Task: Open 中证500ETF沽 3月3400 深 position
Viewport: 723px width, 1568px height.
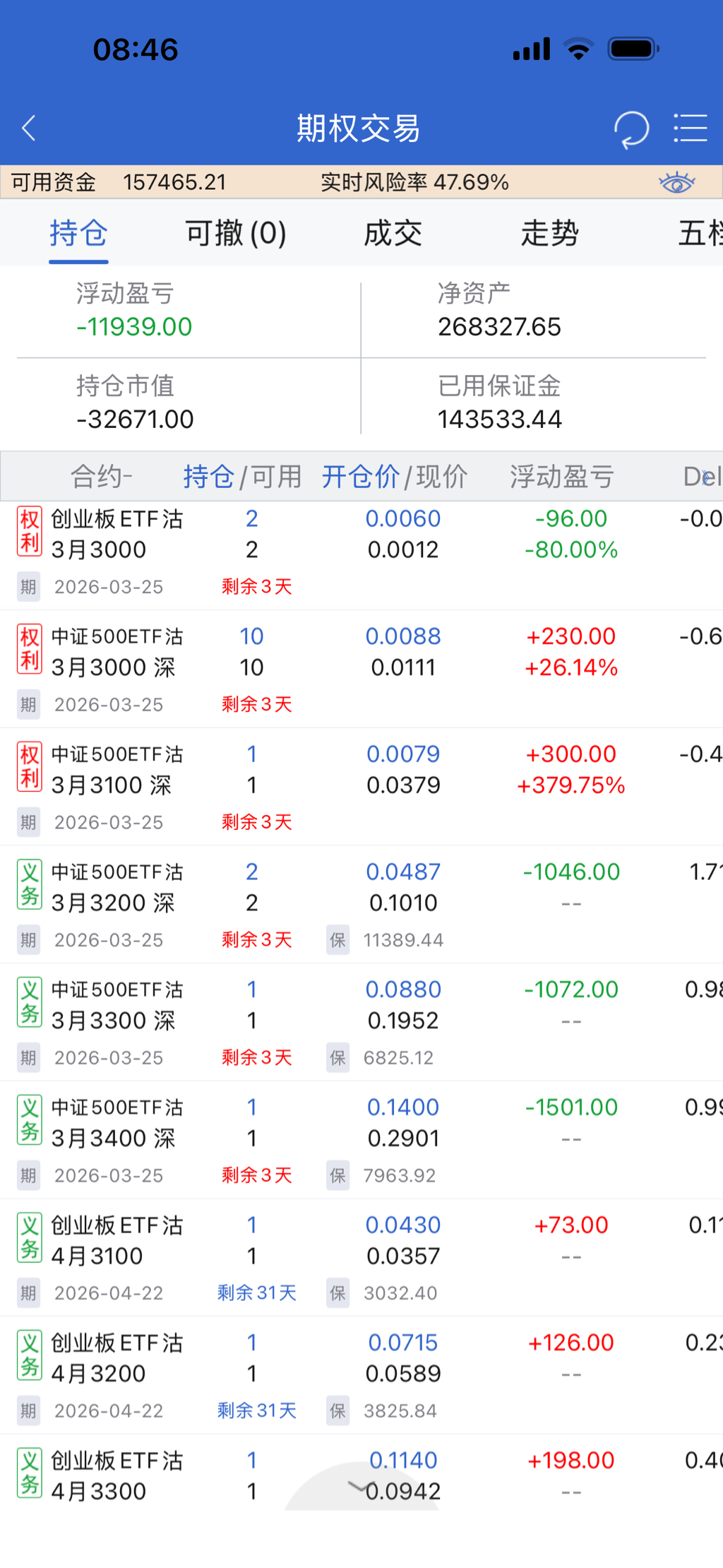Action: (117, 1123)
